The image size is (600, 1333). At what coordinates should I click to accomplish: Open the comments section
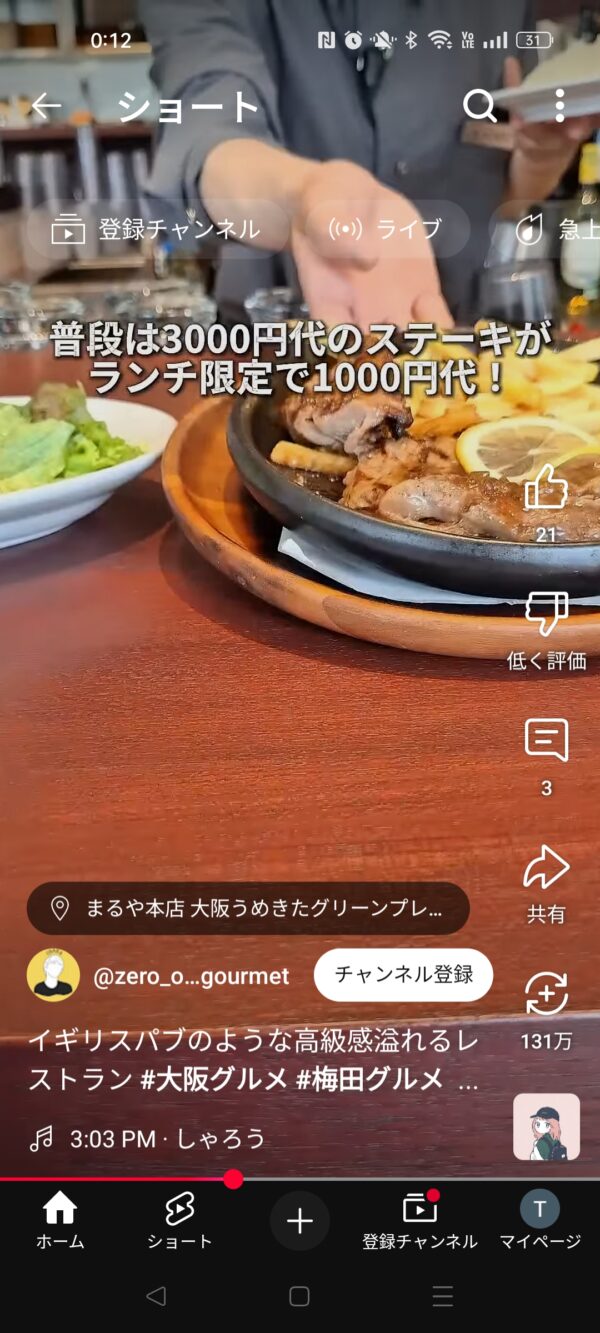pos(546,742)
